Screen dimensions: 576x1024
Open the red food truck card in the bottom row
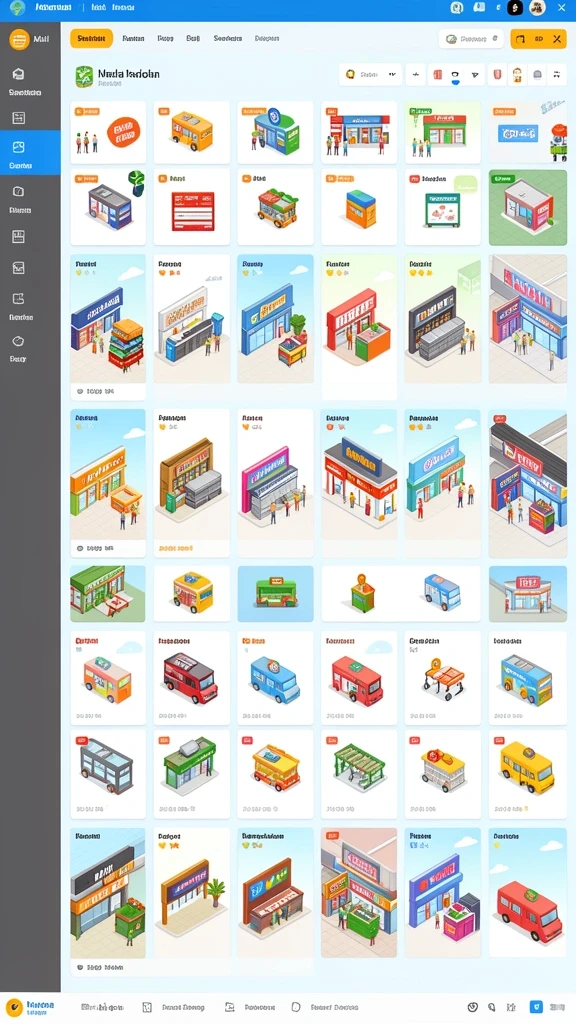coord(528,891)
